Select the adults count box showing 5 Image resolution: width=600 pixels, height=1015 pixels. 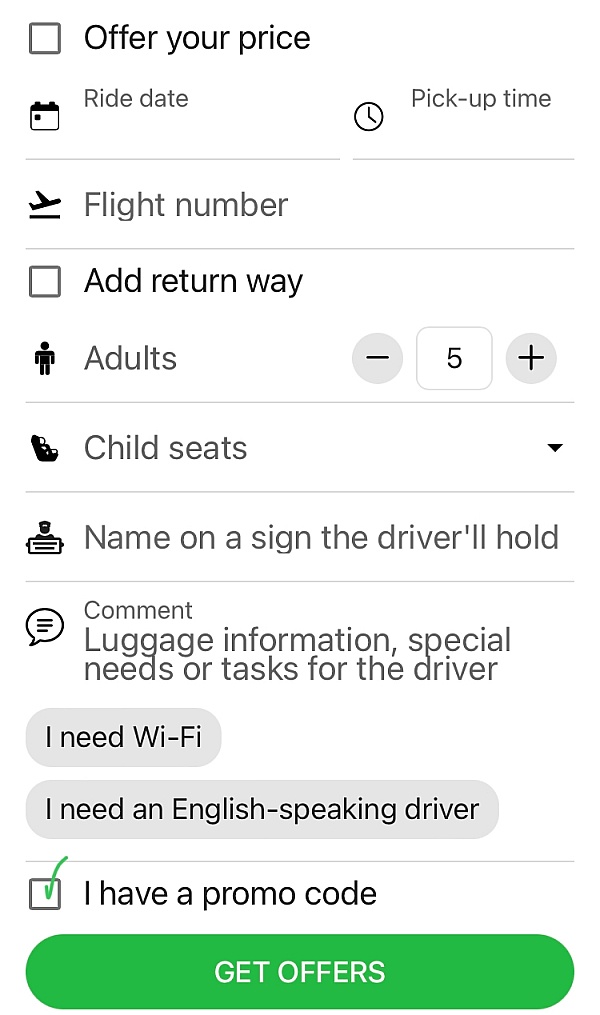454,358
